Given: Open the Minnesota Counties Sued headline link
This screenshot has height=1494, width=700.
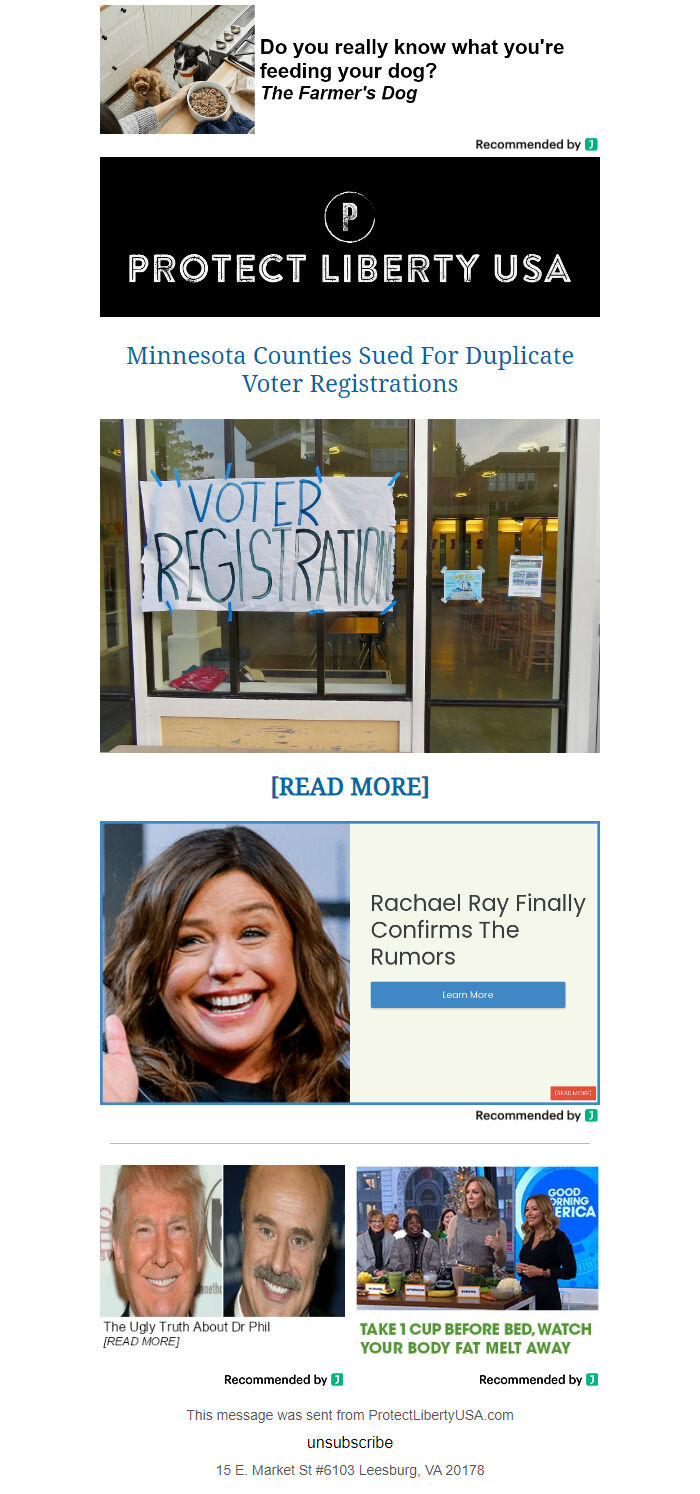Looking at the screenshot, I should (x=350, y=369).
